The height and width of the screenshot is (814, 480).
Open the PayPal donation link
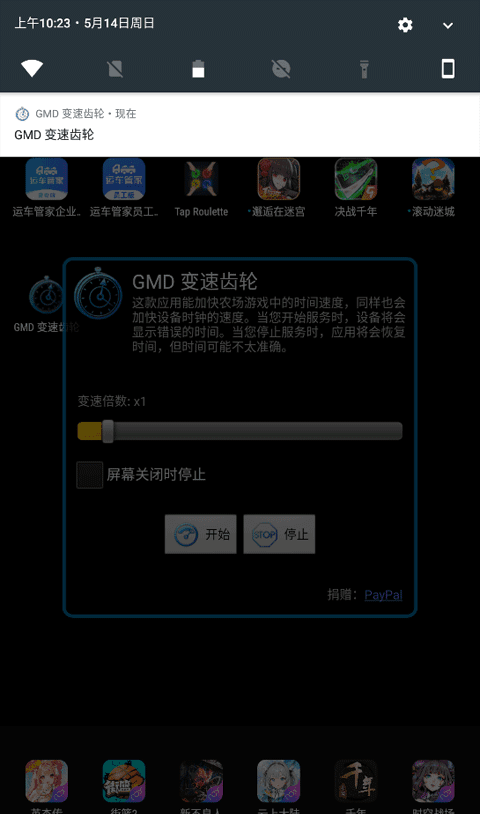tap(383, 595)
